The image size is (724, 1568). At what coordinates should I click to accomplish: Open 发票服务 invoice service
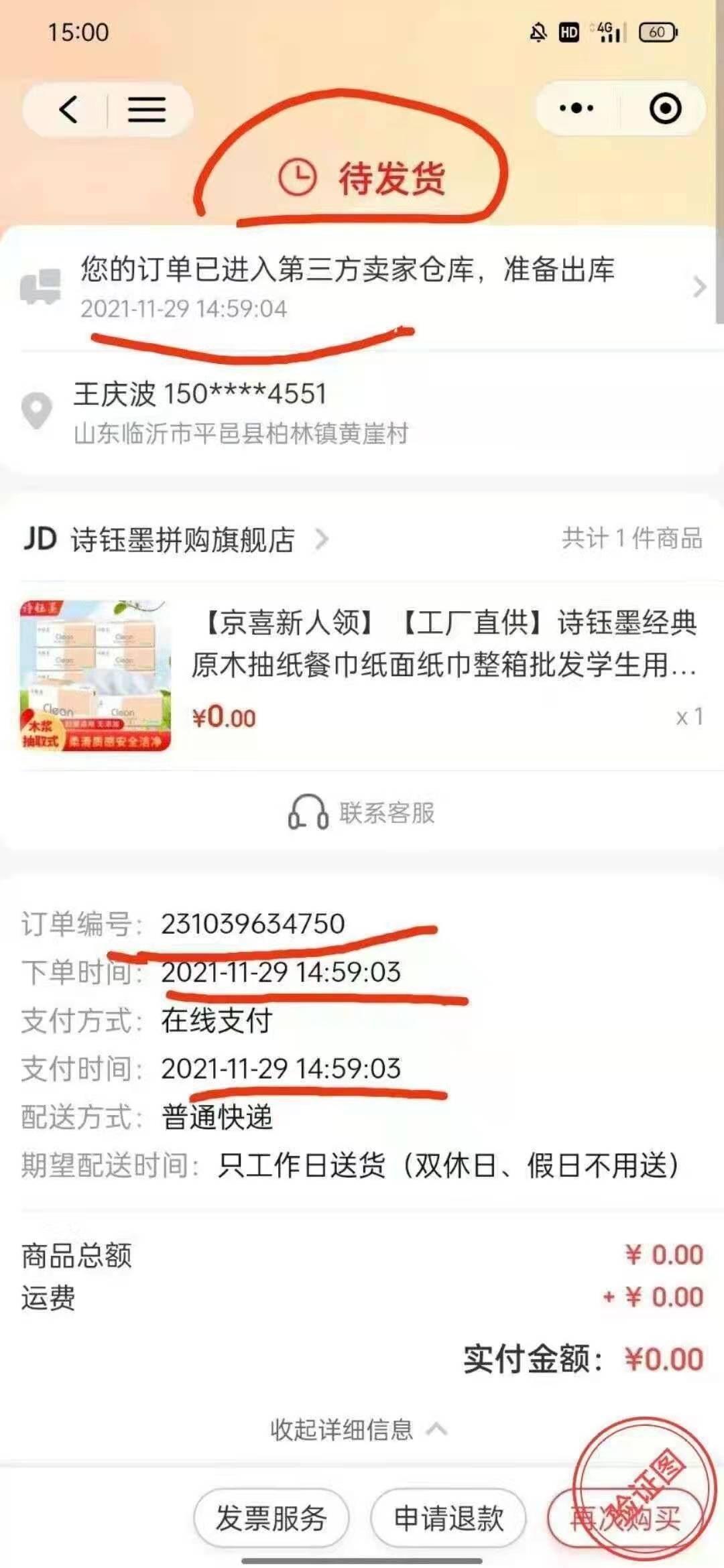click(271, 1518)
